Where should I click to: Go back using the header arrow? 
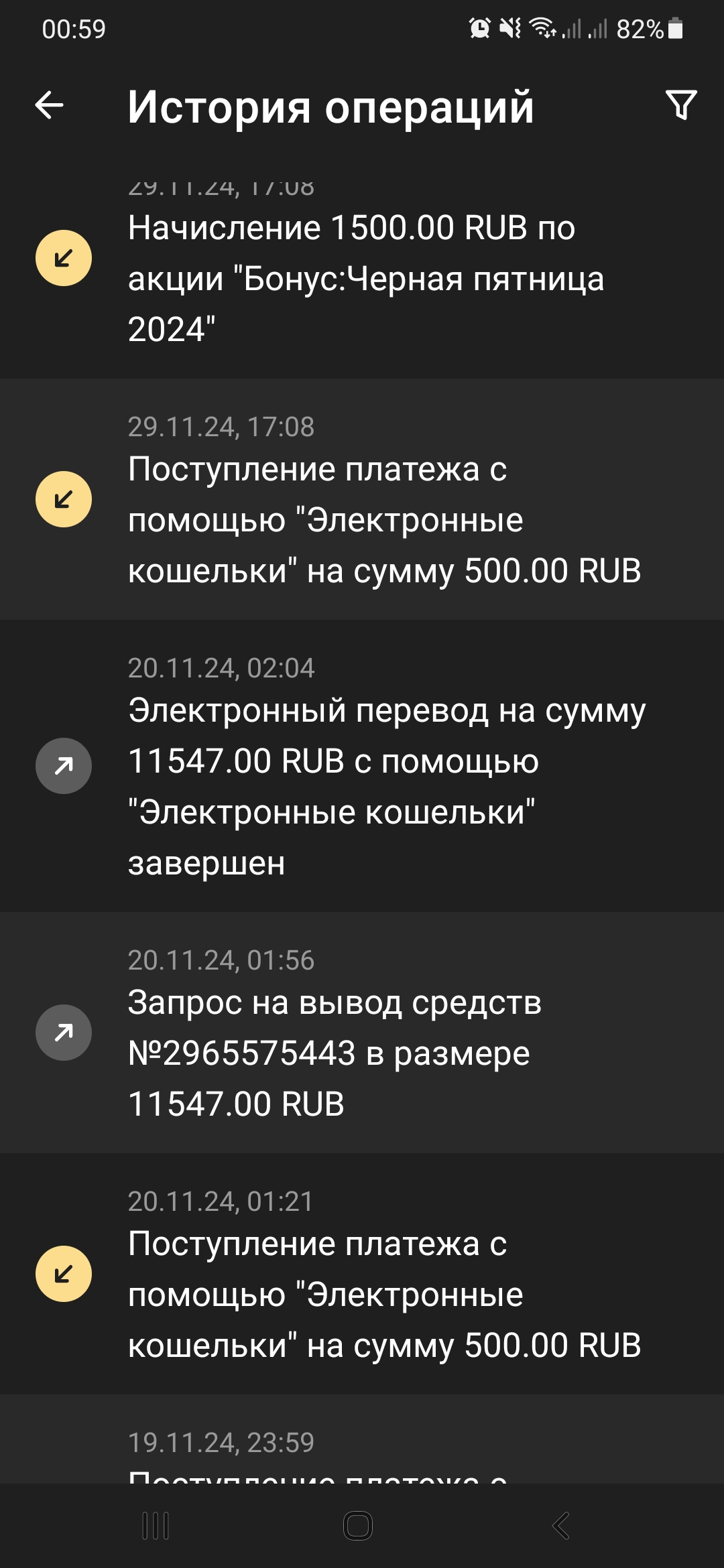[x=49, y=105]
